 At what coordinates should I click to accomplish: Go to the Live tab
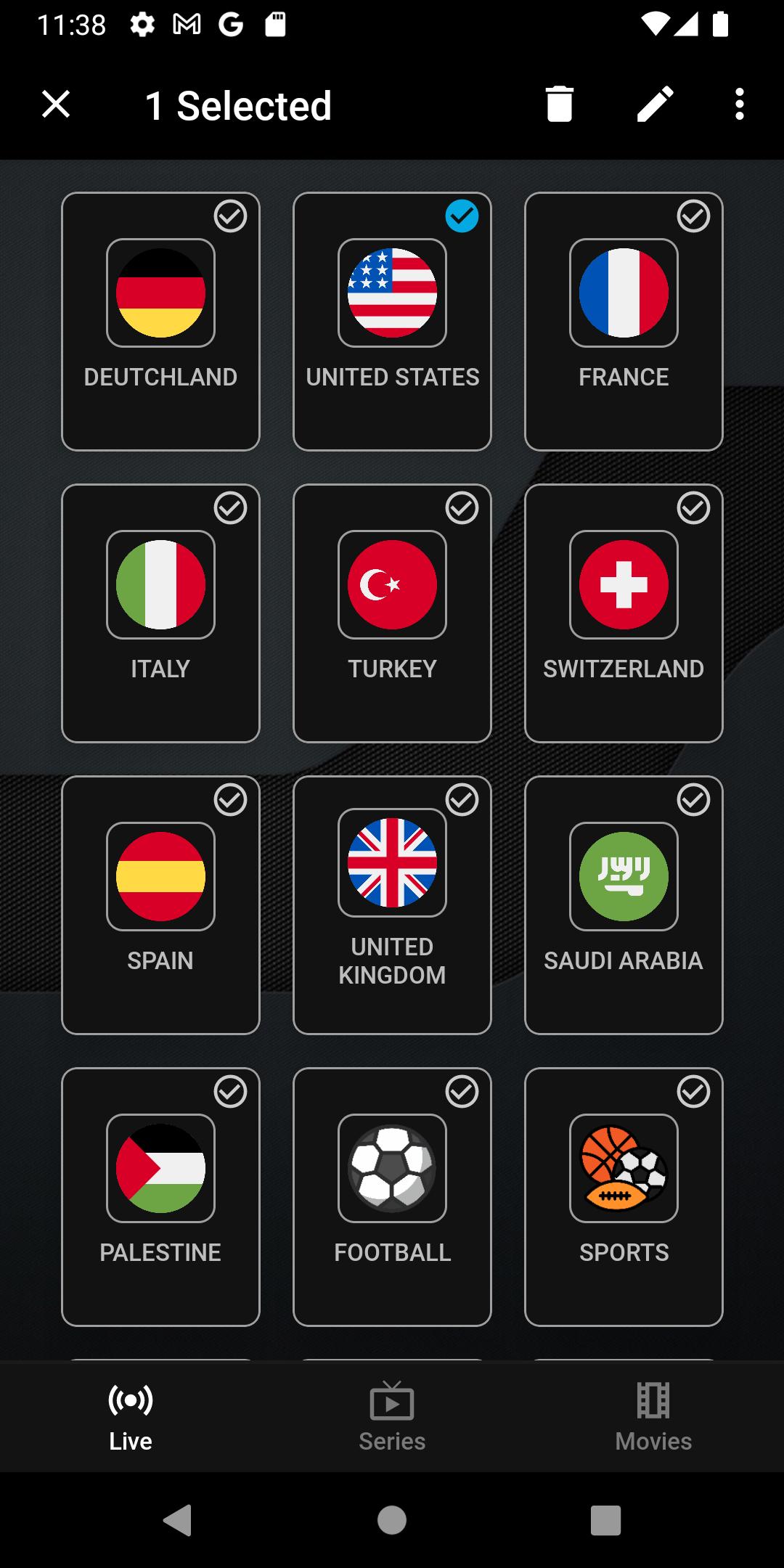131,1417
